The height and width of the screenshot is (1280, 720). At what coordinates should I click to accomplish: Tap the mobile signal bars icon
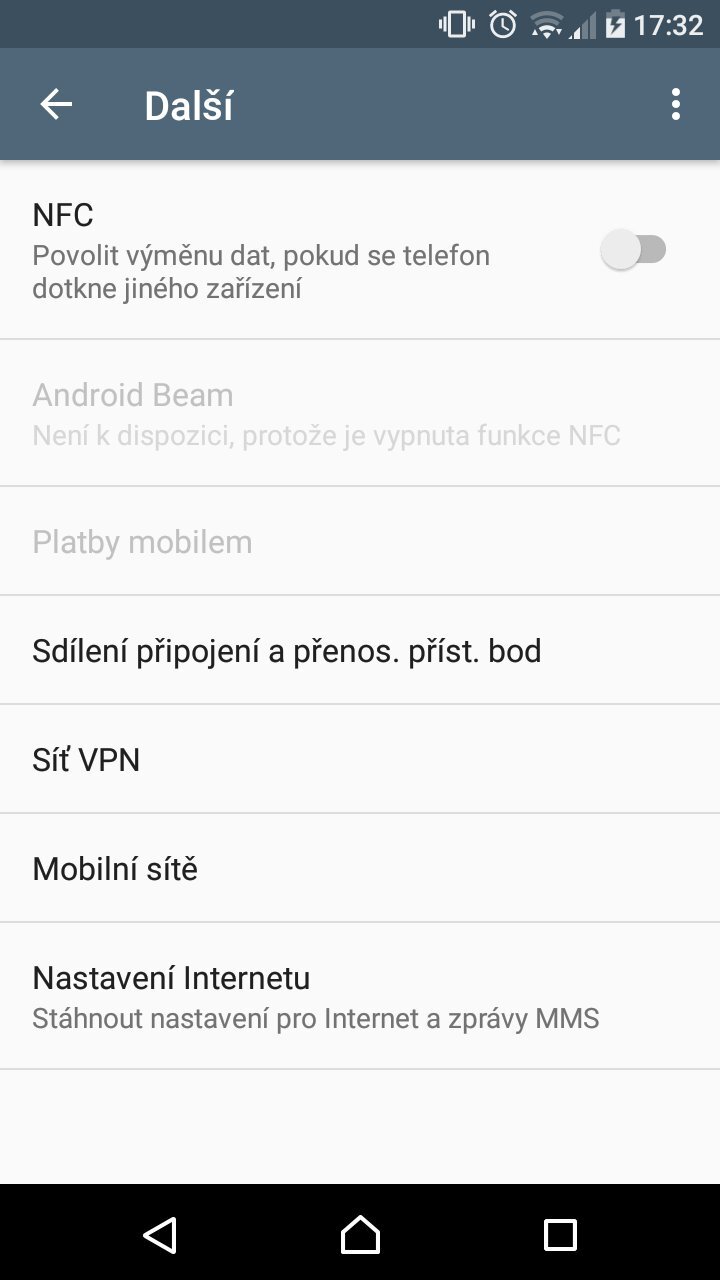click(x=583, y=24)
